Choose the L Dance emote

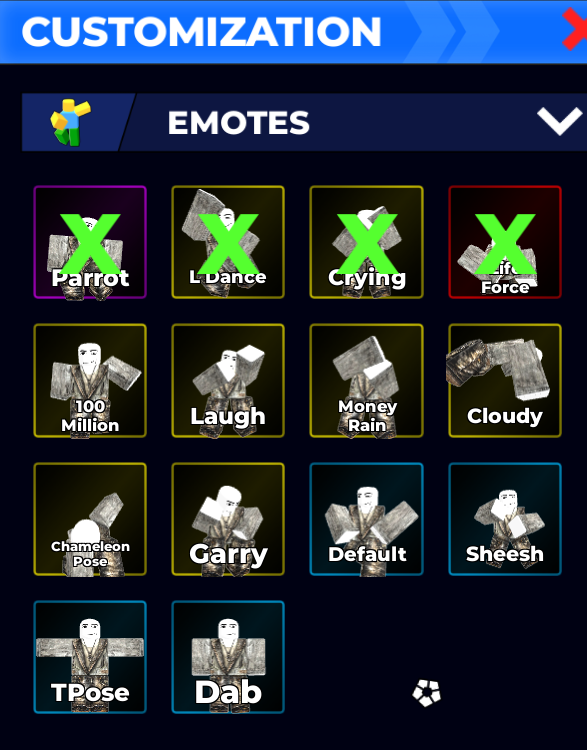(x=228, y=242)
